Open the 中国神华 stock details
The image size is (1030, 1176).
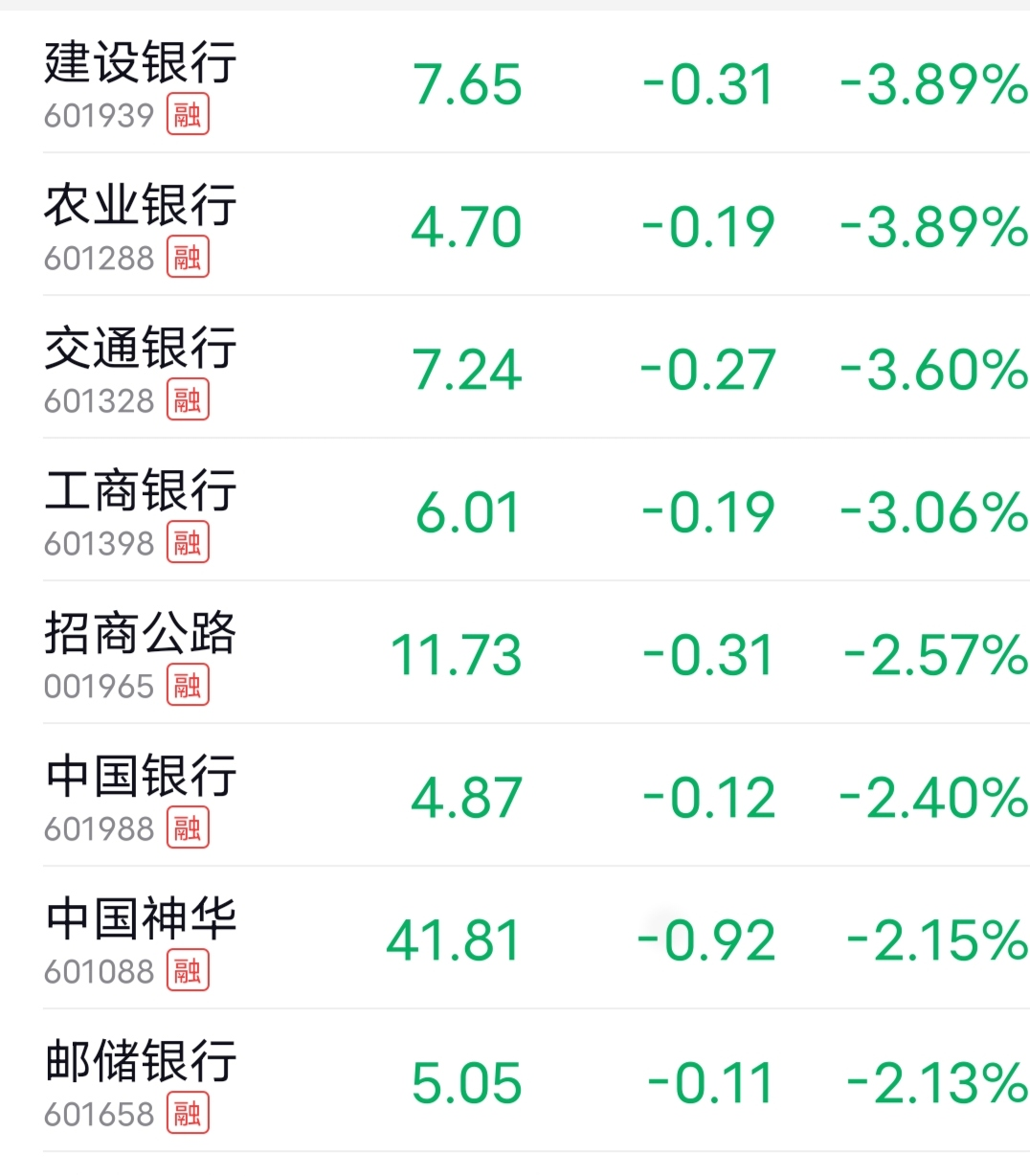click(140, 919)
